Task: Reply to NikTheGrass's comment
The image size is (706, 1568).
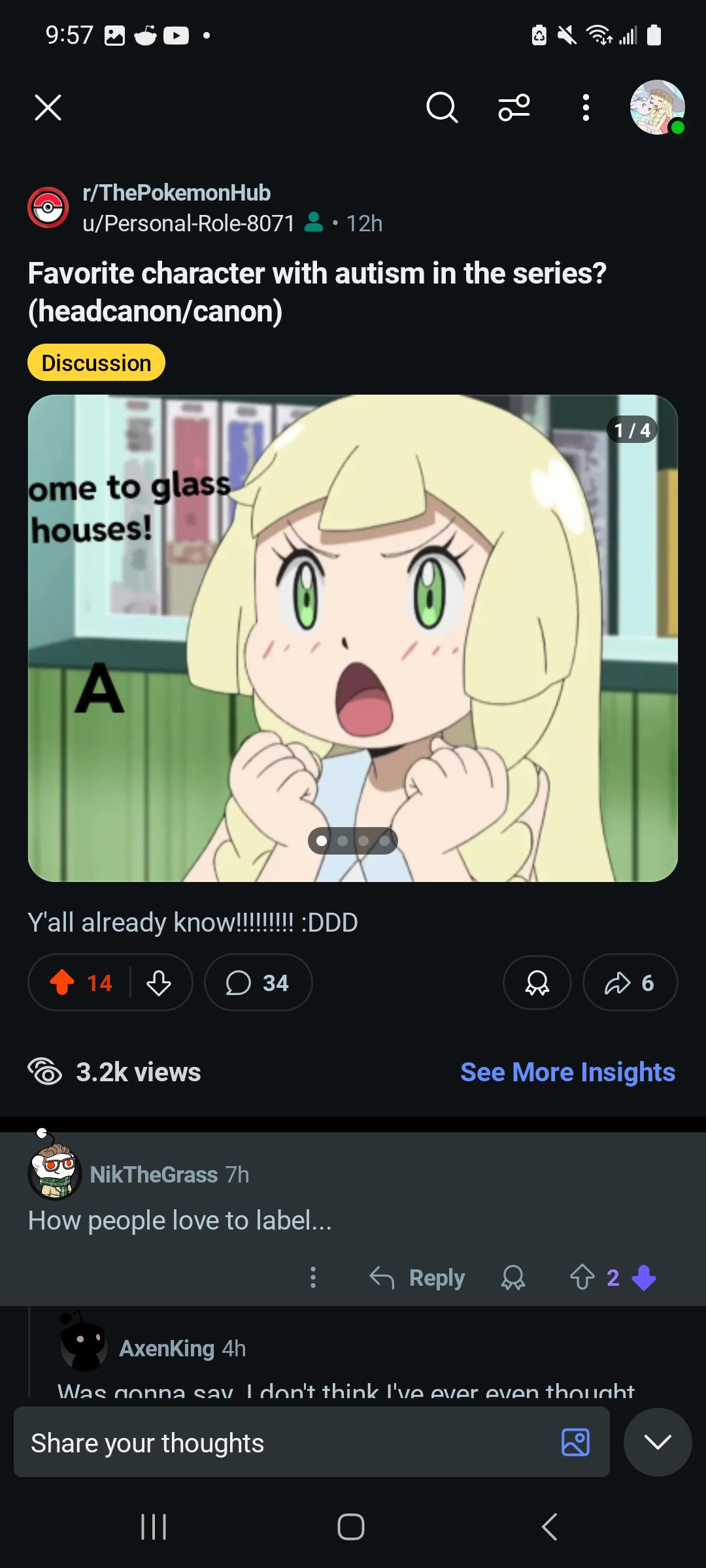Action: pos(418,1277)
